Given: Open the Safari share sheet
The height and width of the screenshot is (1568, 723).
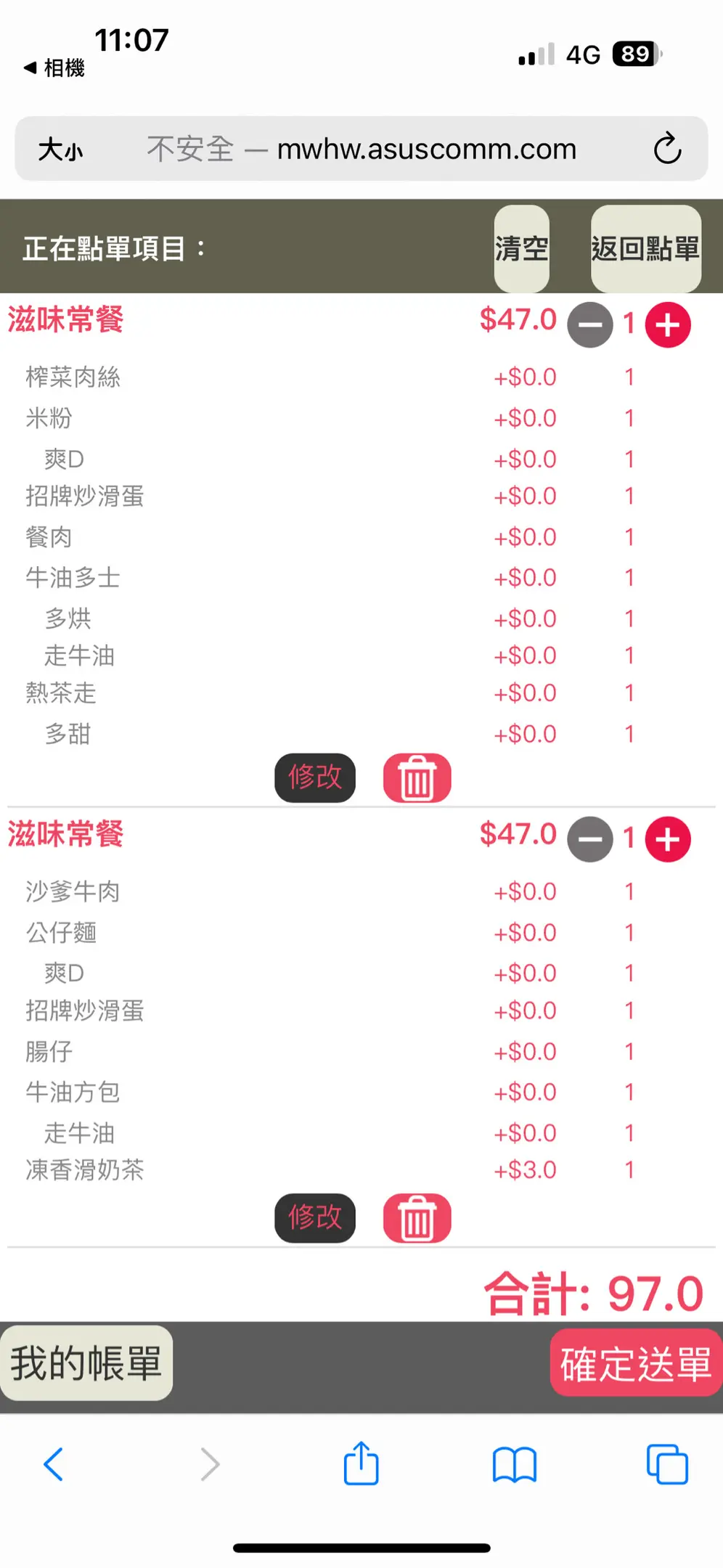Looking at the screenshot, I should coord(361,1463).
